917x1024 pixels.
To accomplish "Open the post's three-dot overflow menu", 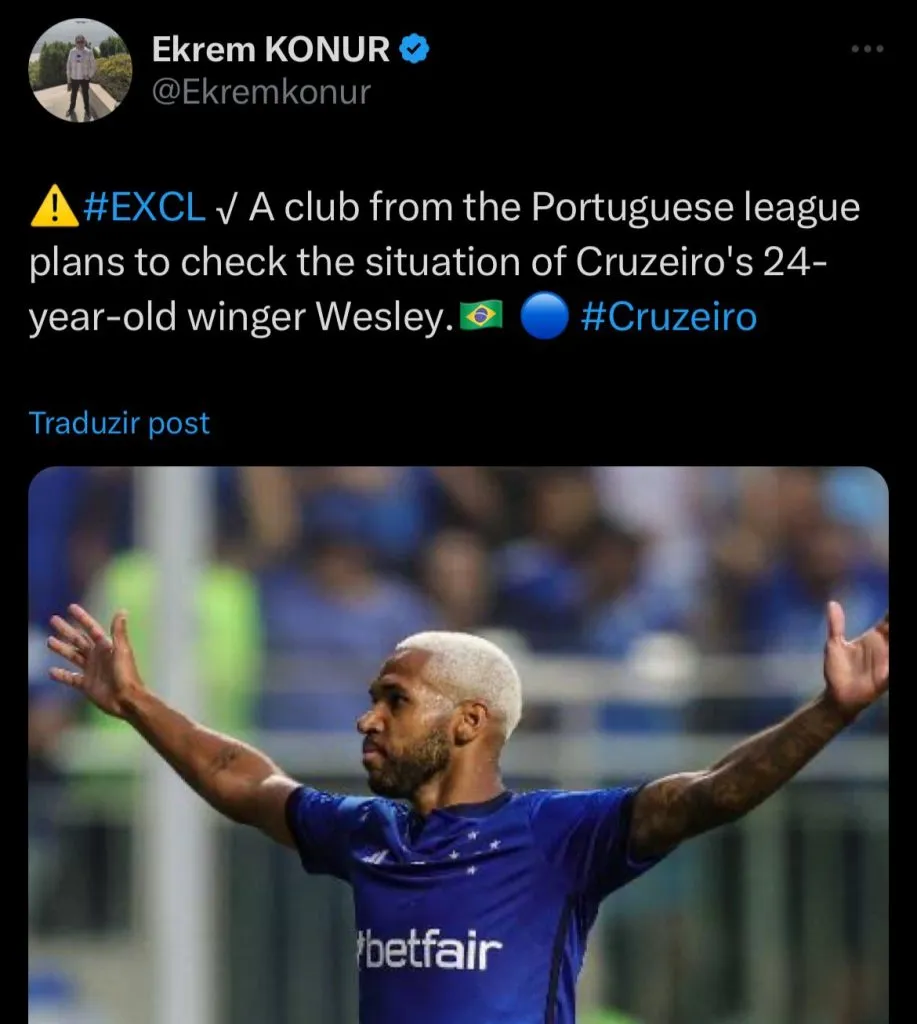I will point(868,49).
